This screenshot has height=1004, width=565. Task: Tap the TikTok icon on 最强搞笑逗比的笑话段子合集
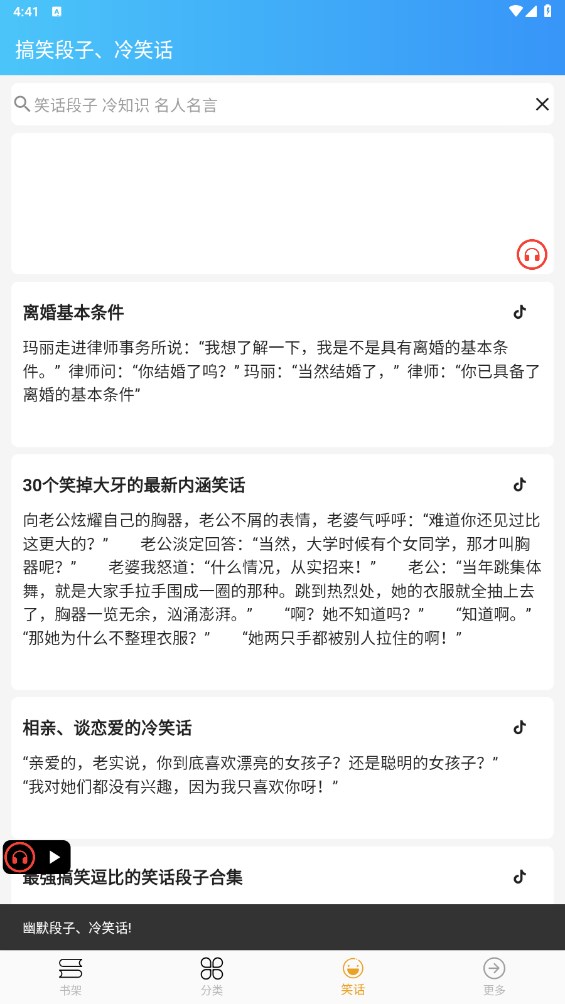(520, 877)
